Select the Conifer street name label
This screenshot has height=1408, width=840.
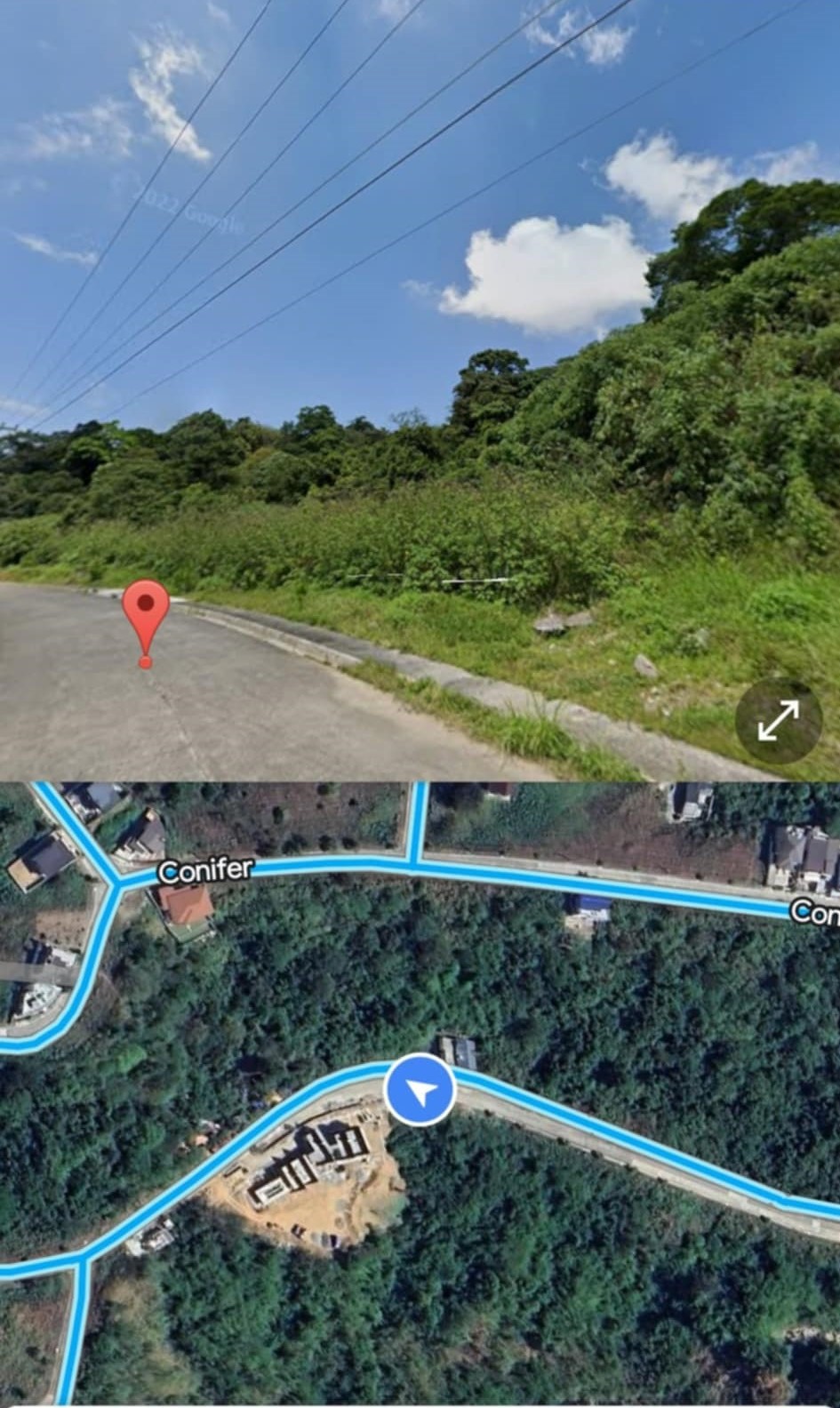pyautogui.click(x=205, y=869)
